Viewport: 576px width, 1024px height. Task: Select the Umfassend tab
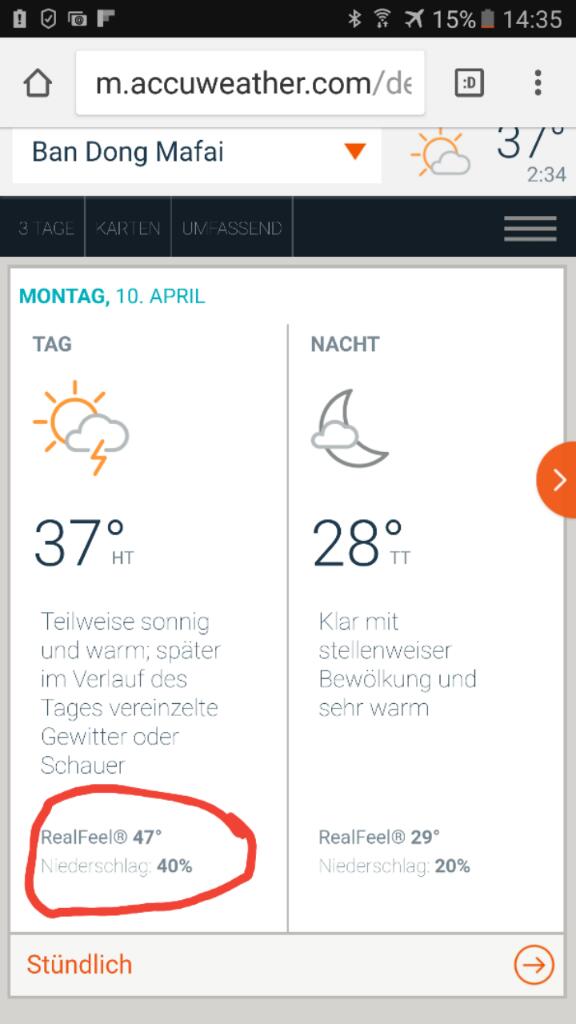(232, 228)
